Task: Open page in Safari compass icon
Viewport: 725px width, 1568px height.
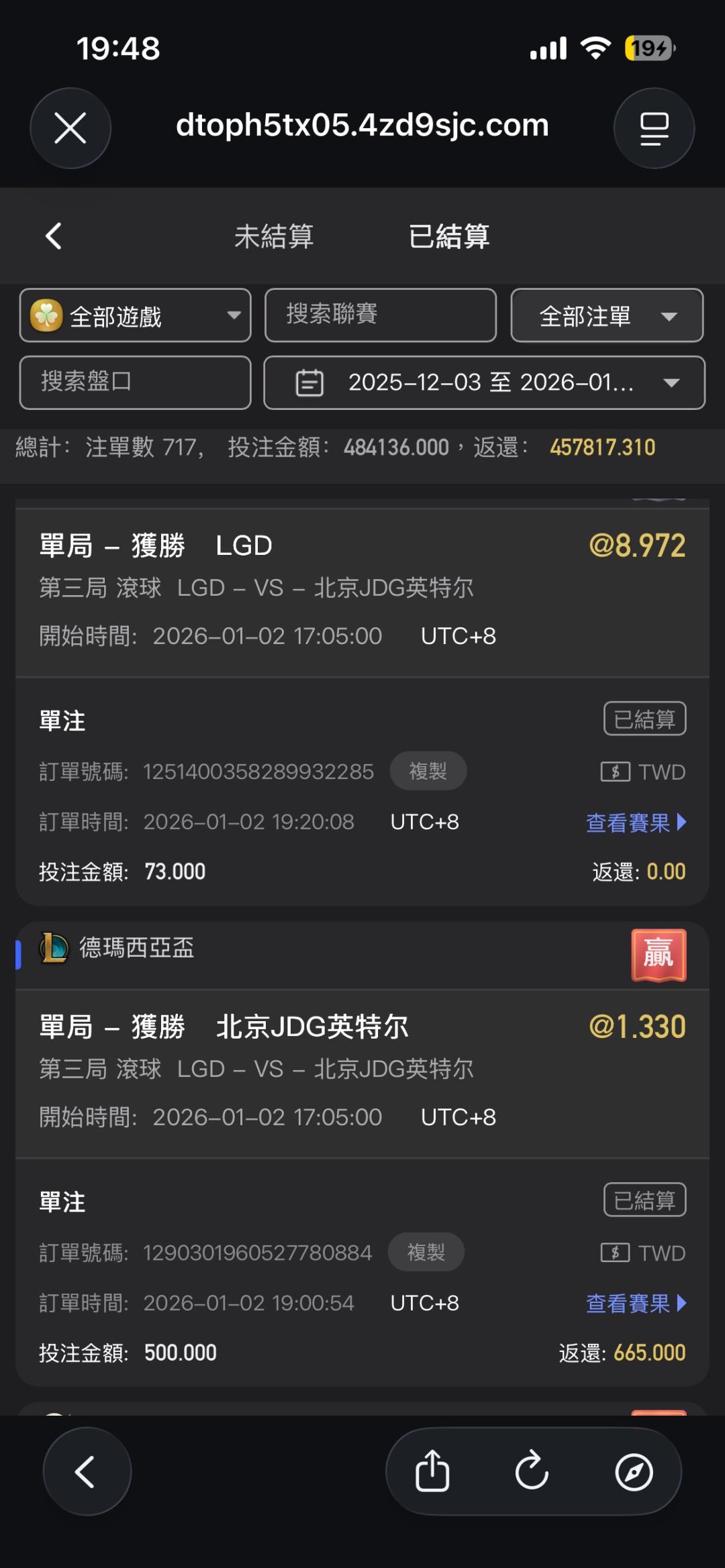Action: click(634, 1472)
